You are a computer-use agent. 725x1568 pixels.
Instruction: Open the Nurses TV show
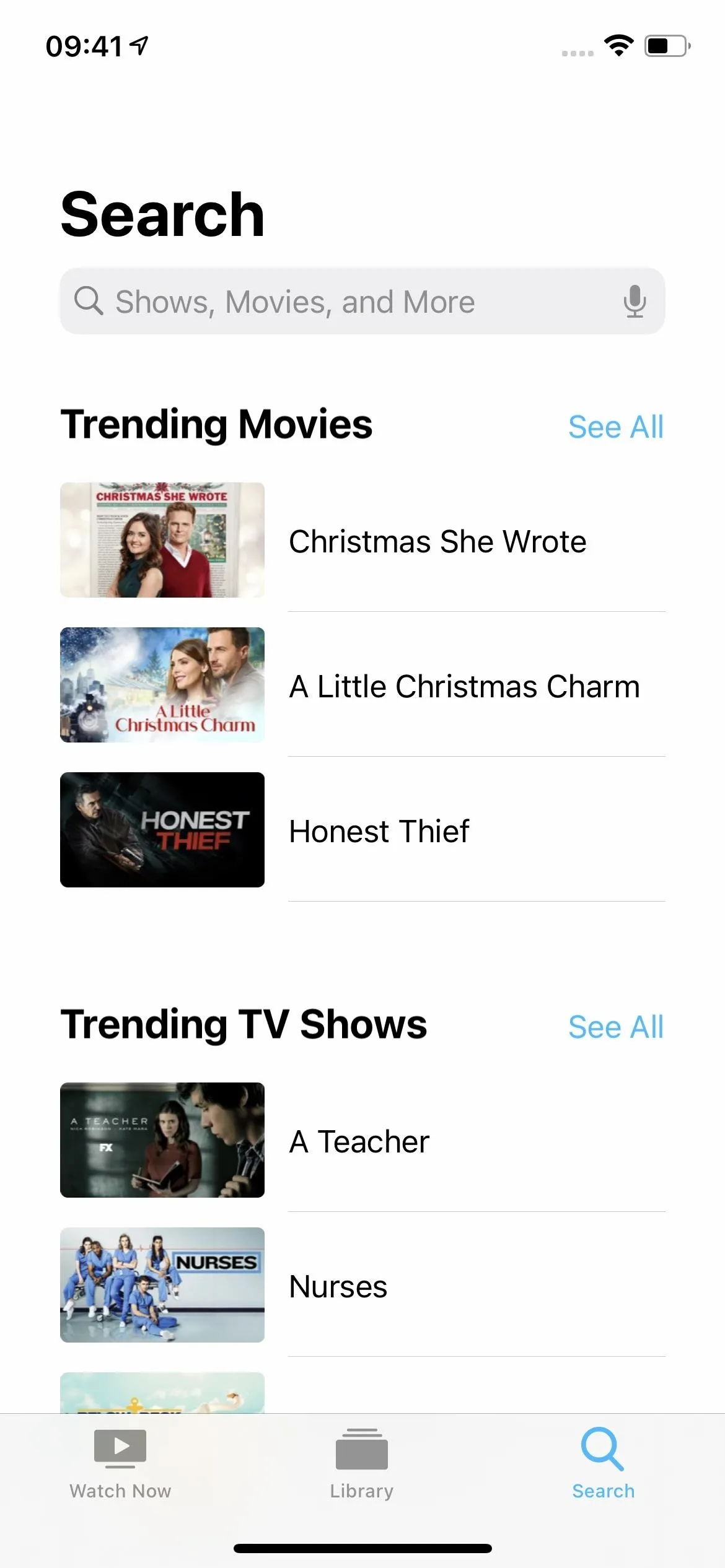(362, 1286)
